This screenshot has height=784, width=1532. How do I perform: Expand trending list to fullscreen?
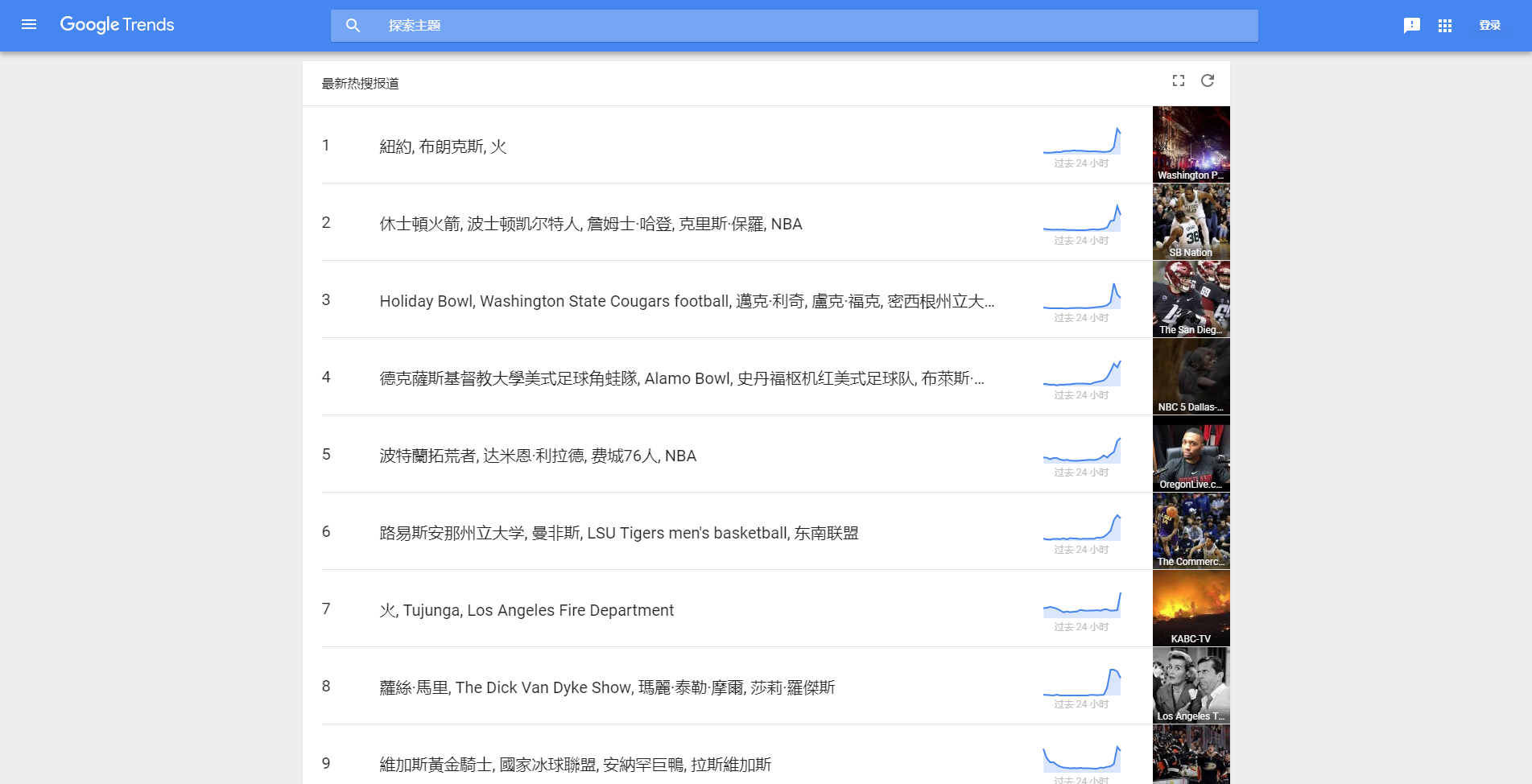(1179, 80)
